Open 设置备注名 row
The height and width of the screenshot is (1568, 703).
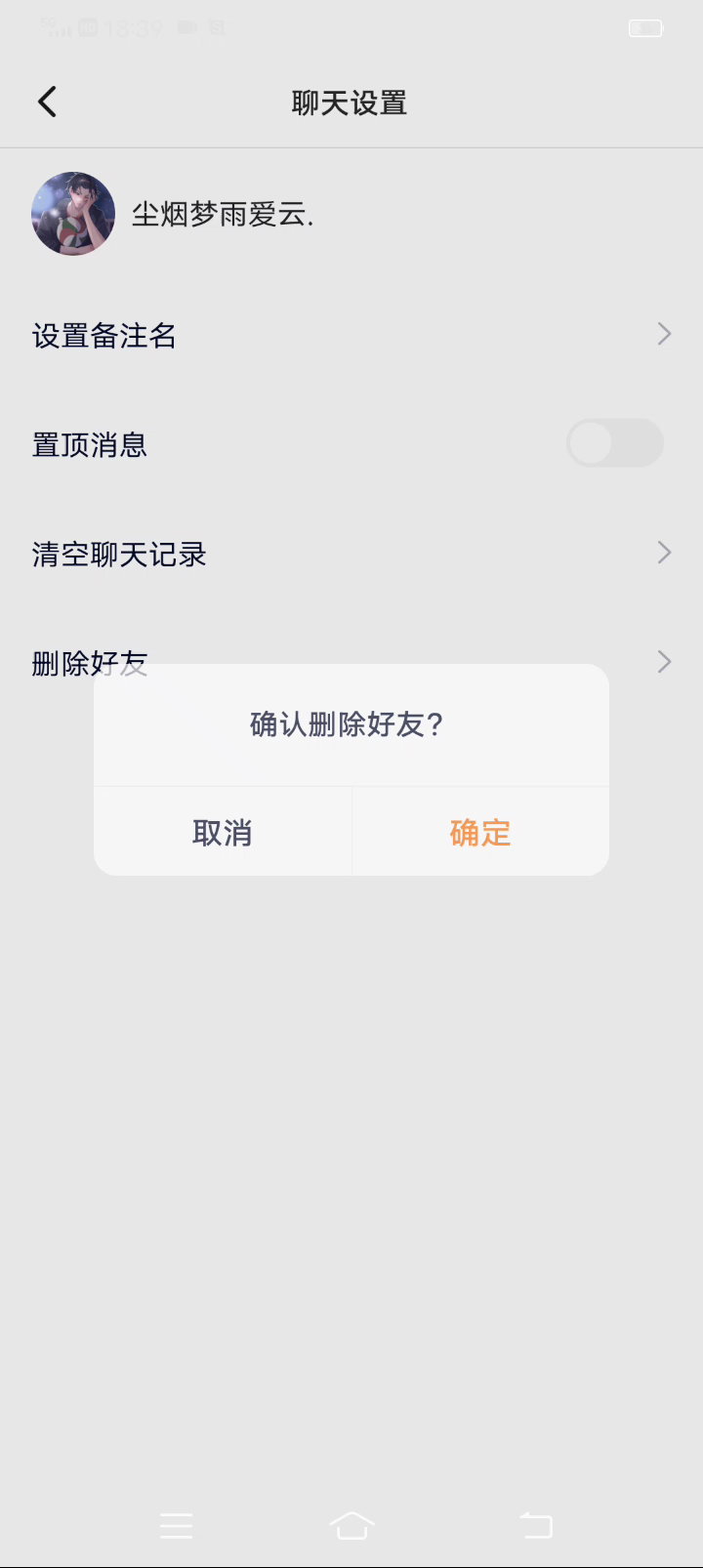click(351, 335)
